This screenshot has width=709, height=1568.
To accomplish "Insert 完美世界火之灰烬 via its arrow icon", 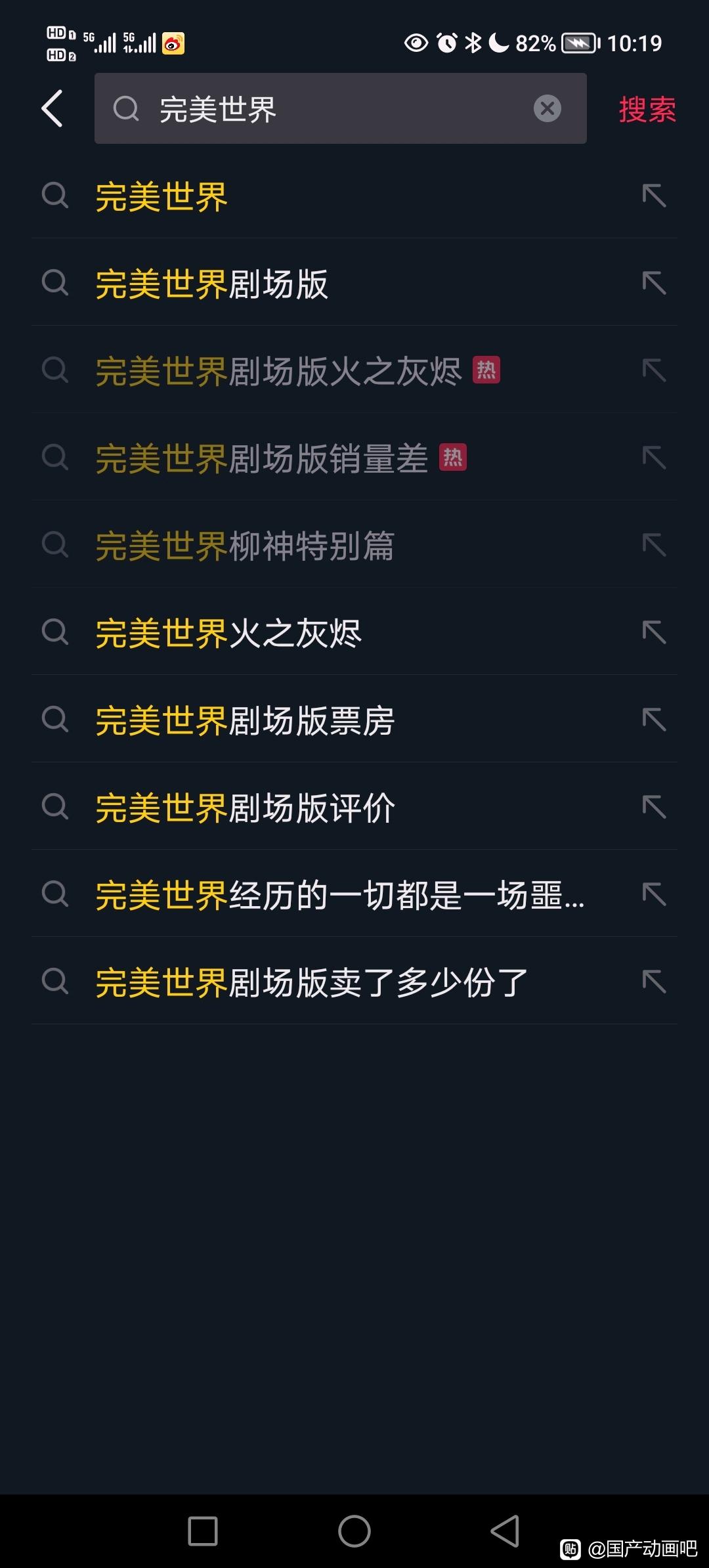I will [654, 632].
